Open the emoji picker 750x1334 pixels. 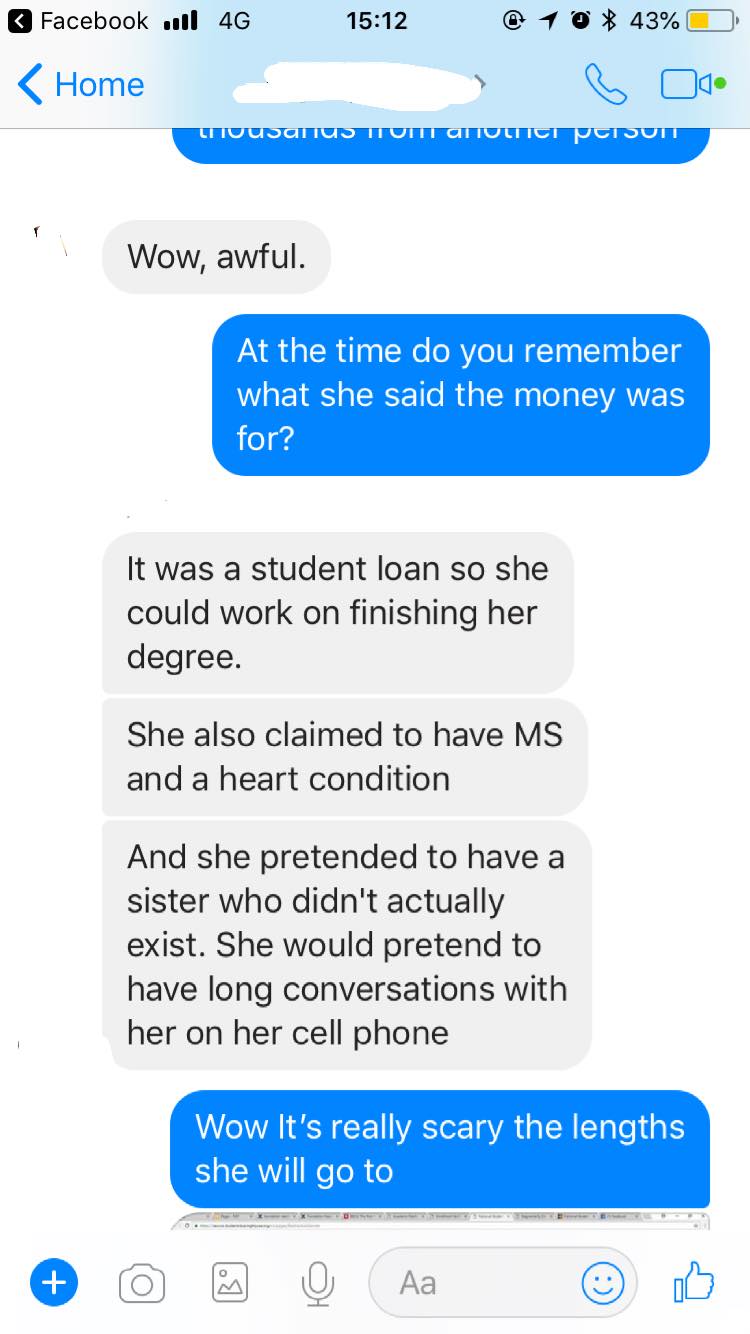tap(603, 1283)
